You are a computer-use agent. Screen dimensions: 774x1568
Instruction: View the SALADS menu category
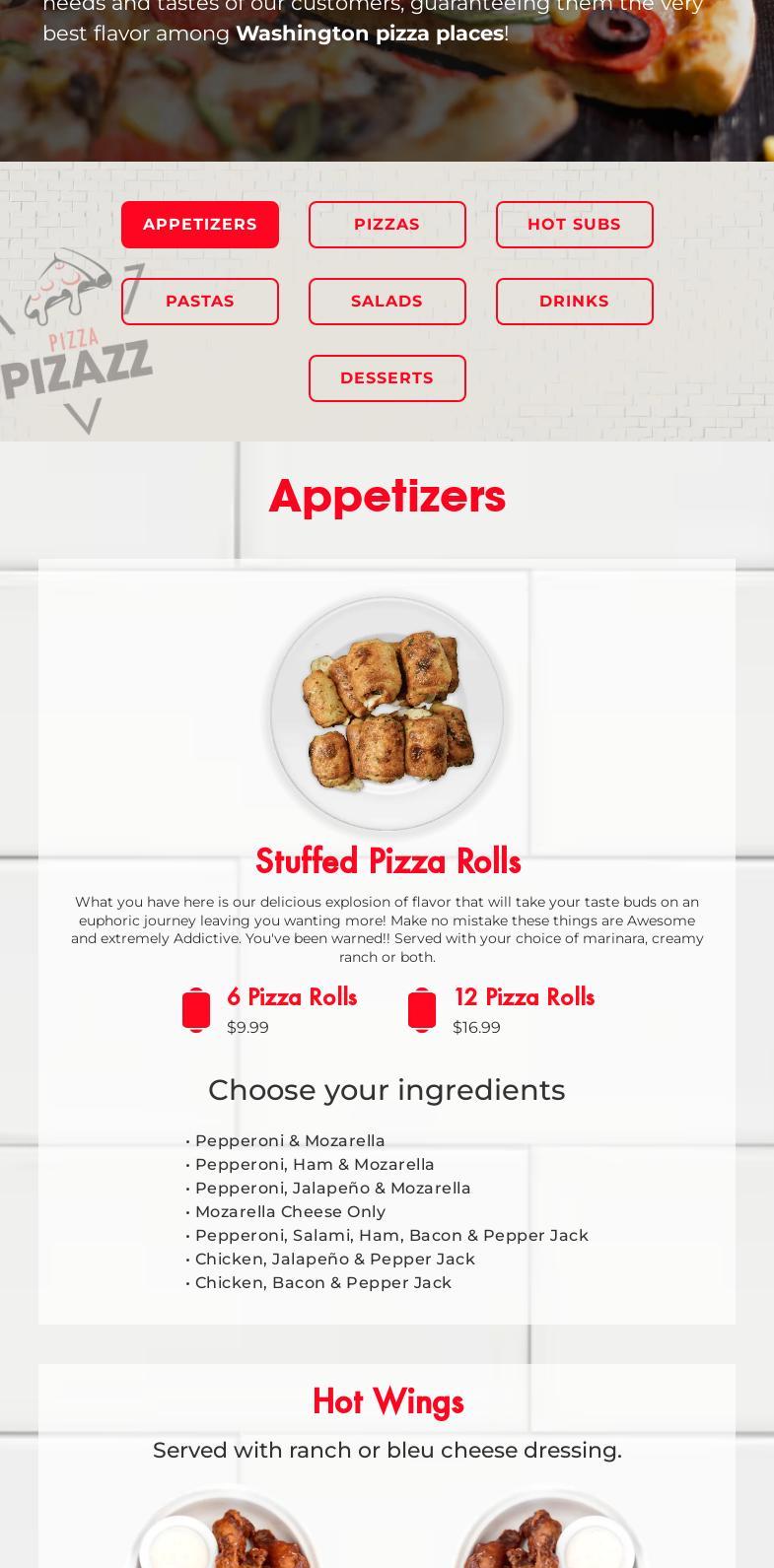click(387, 301)
